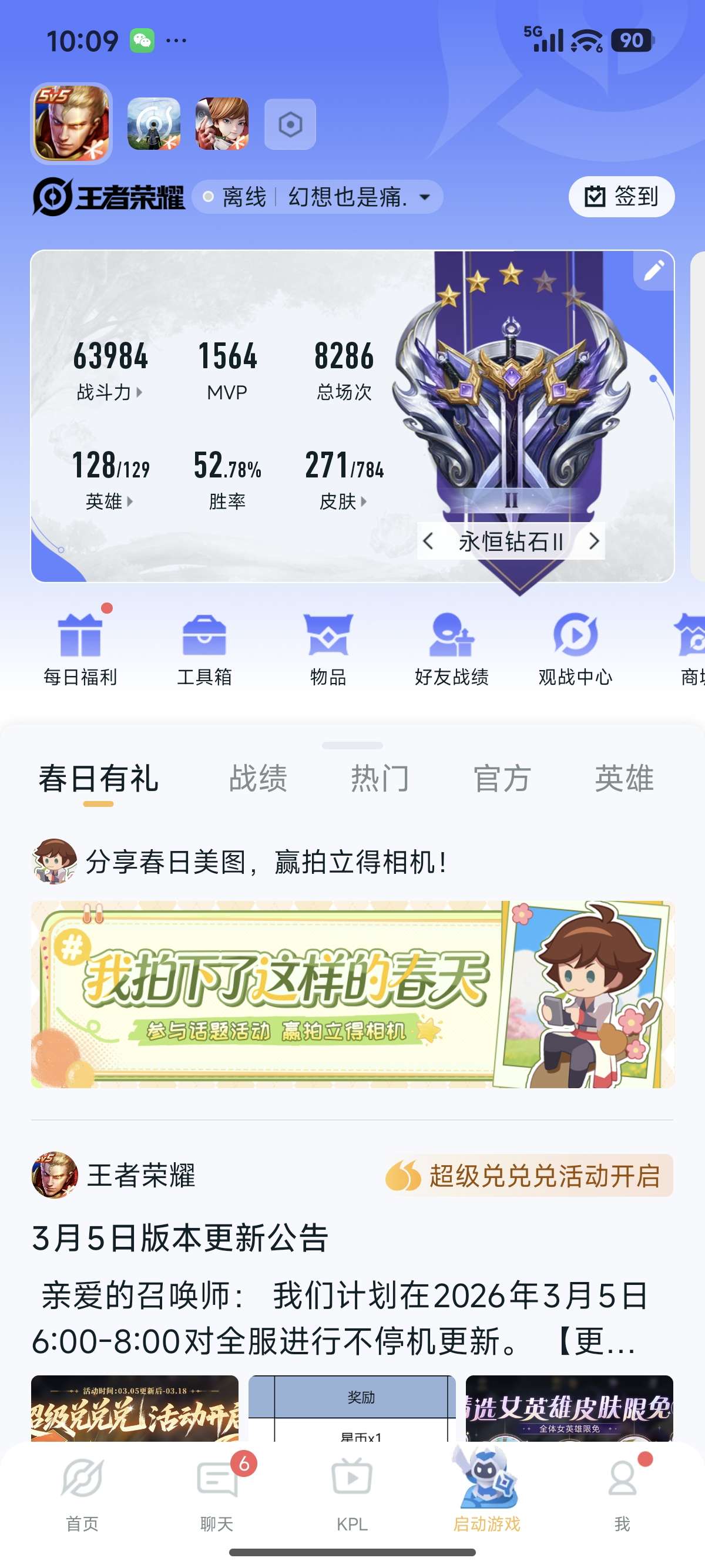The height and width of the screenshot is (1568, 705).
Task: Open 物品 items
Action: (328, 650)
